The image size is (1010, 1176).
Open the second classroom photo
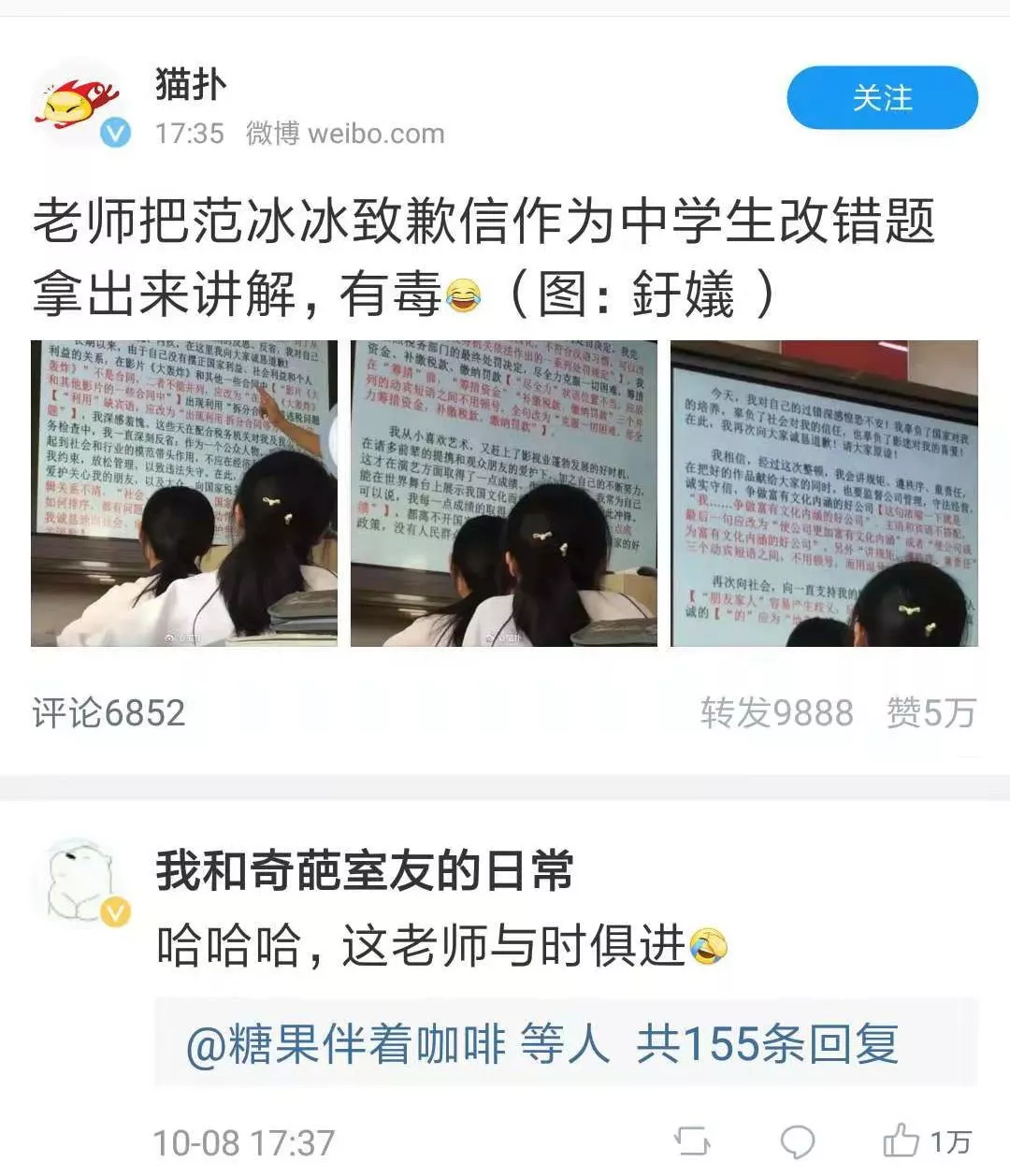pos(503,494)
